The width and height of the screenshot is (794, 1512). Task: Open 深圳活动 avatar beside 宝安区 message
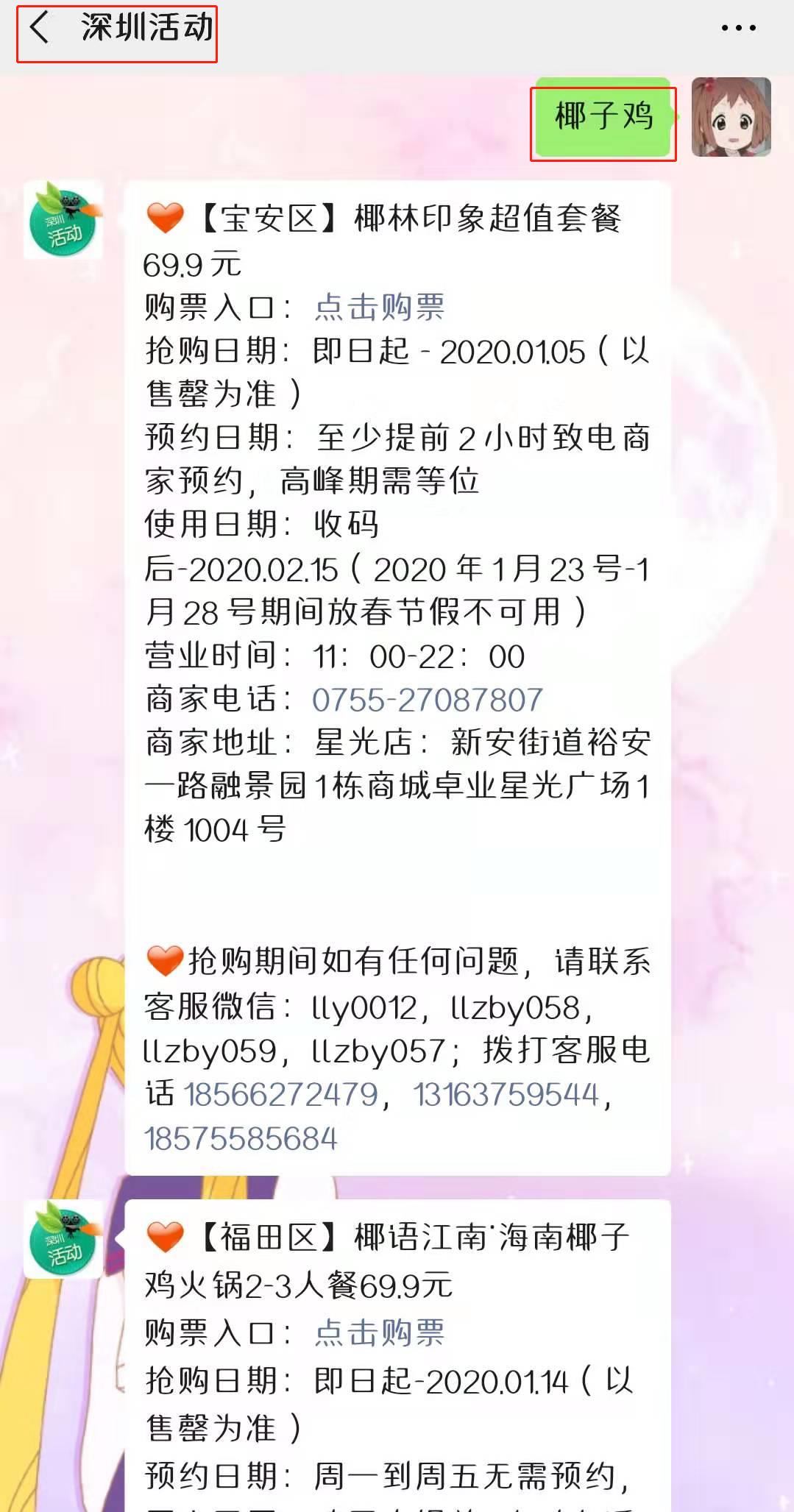pos(63,220)
